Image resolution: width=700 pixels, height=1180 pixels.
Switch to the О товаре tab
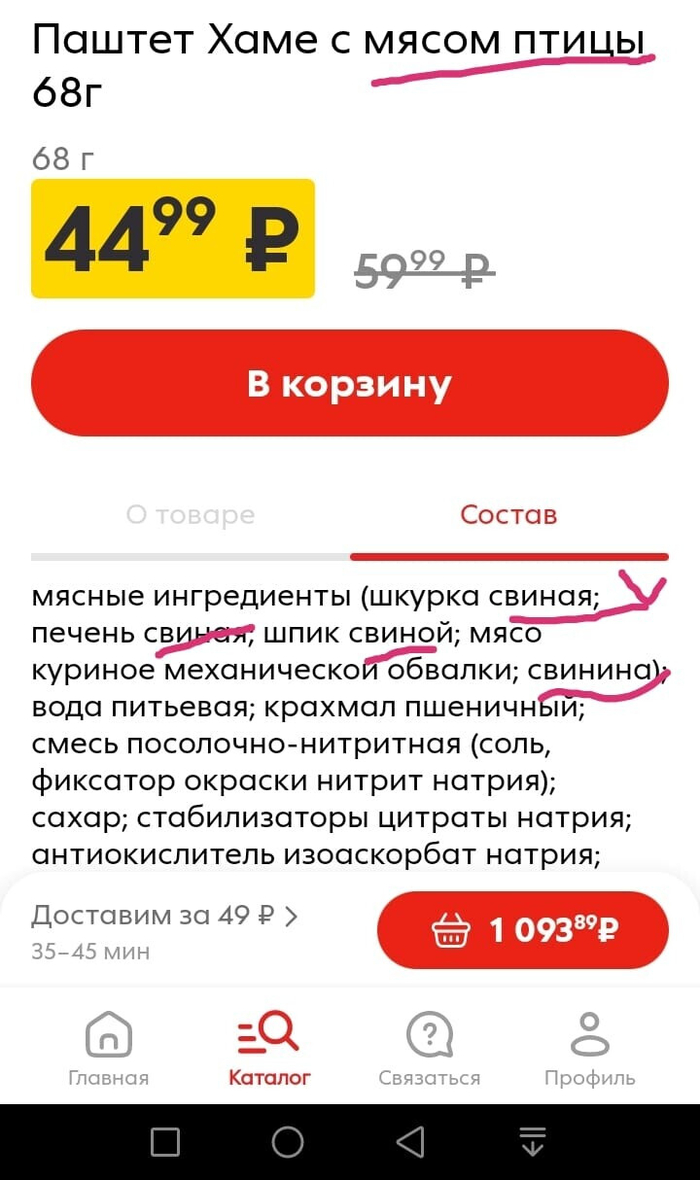[x=190, y=515]
